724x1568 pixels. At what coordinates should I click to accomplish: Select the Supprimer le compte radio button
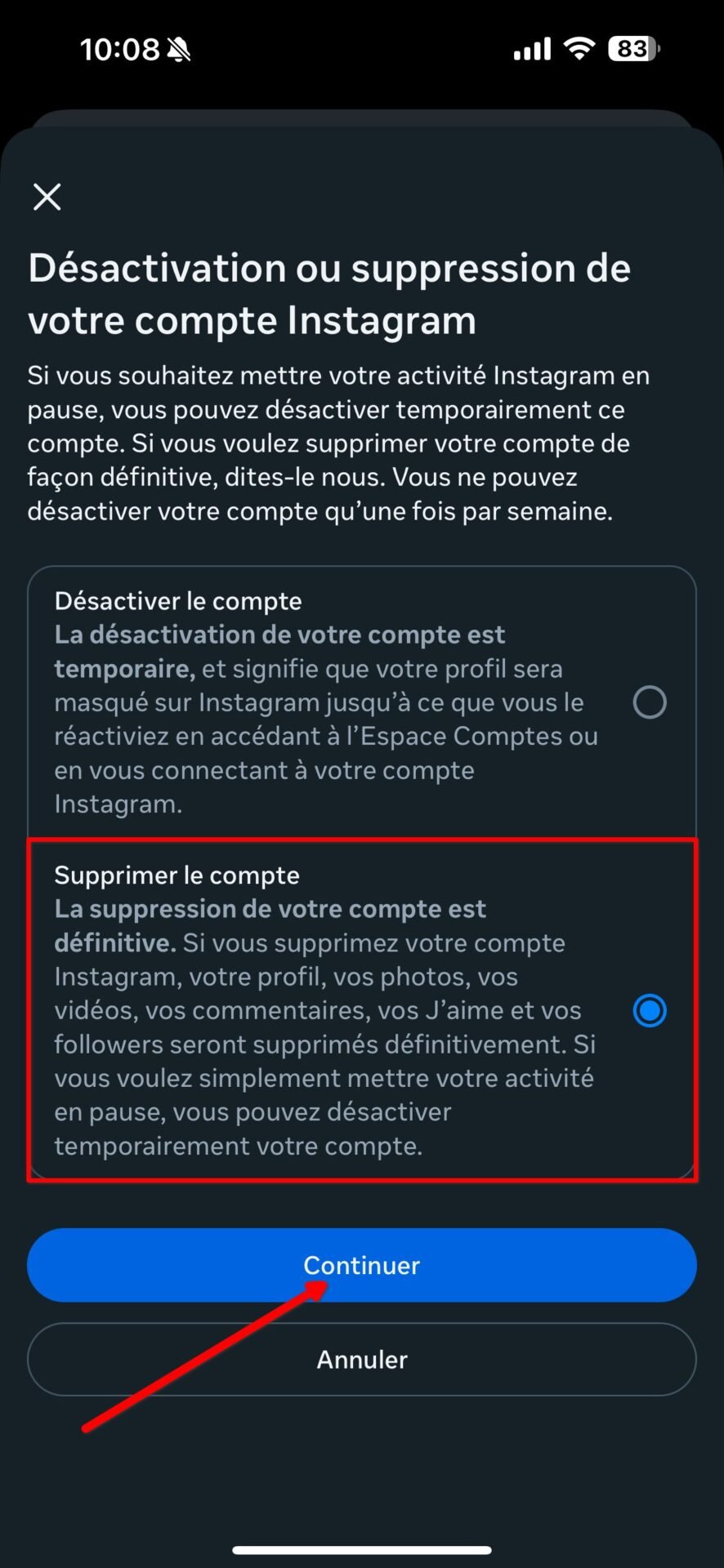point(650,1011)
